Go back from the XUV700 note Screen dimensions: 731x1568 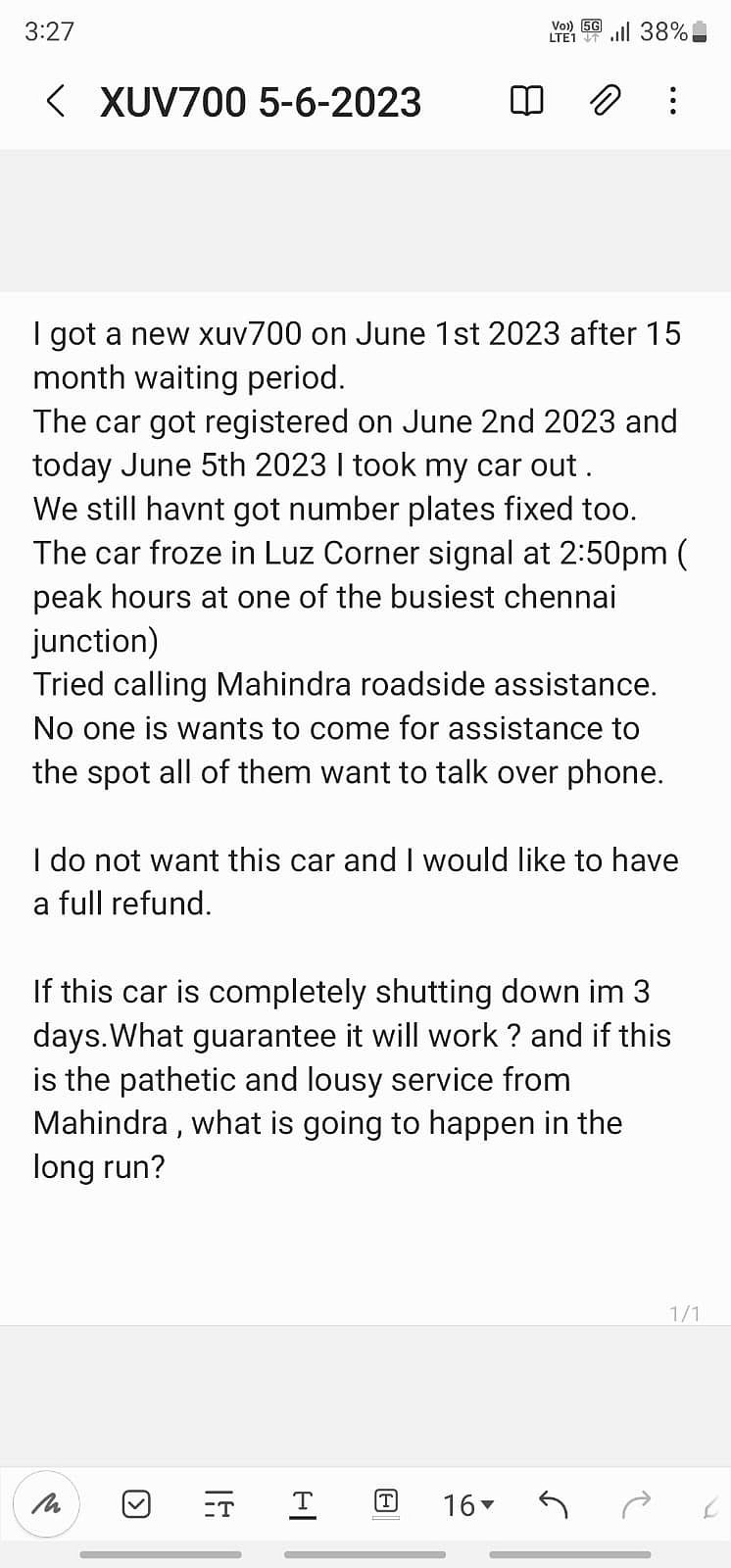pyautogui.click(x=56, y=101)
